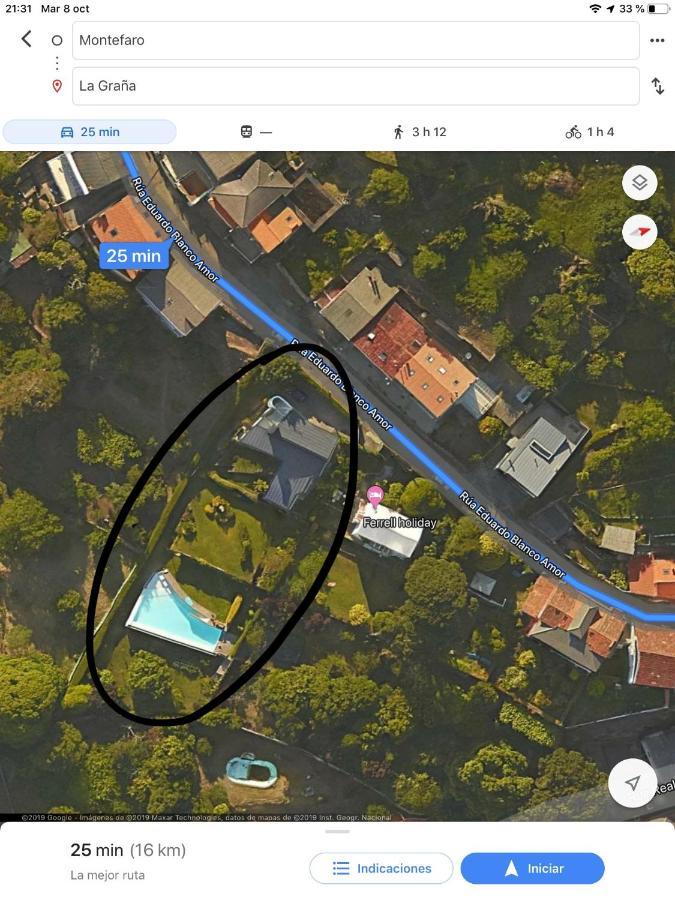Viewport: 675px width, 900px height.
Task: Edit the Montefaro starting point field
Action: pos(355,40)
